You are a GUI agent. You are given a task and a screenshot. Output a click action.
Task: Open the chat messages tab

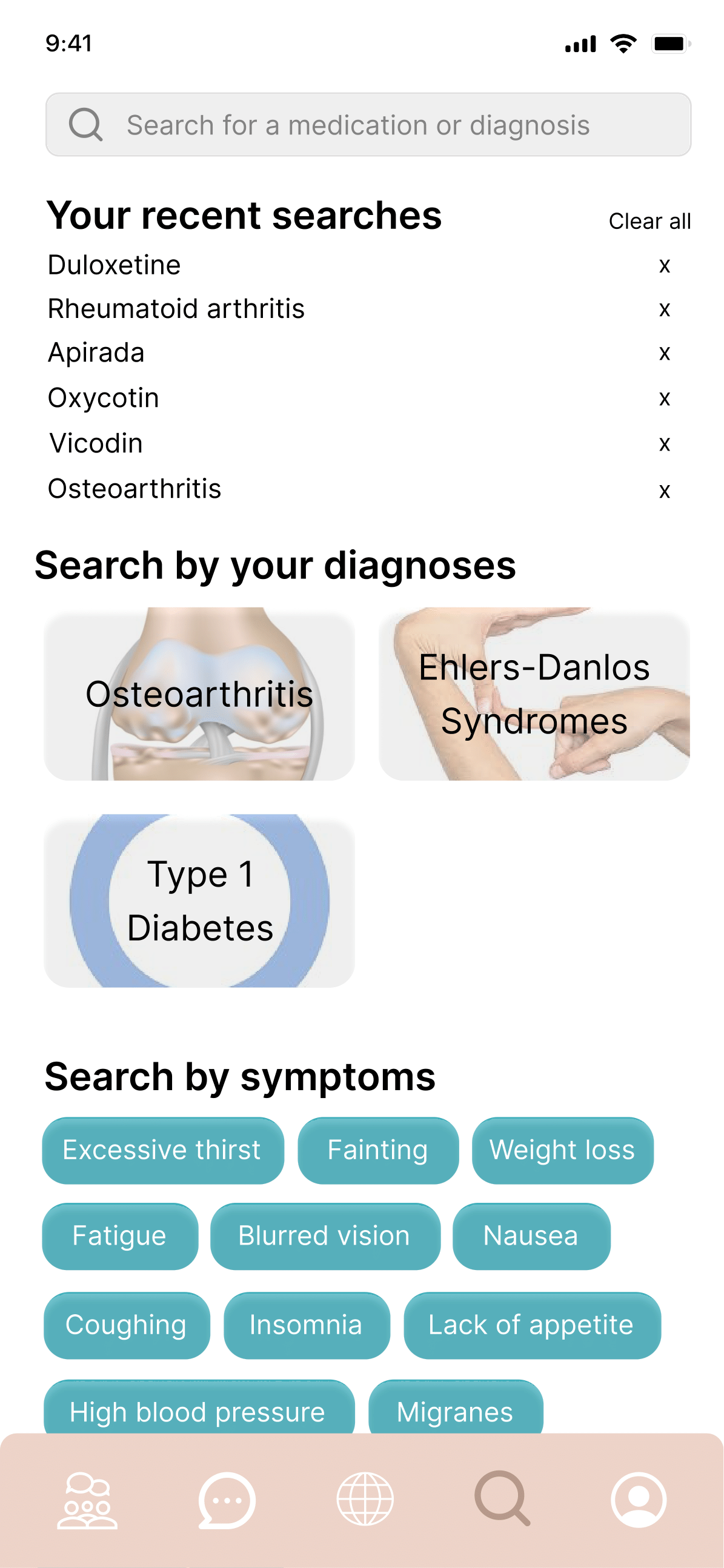(x=227, y=1500)
